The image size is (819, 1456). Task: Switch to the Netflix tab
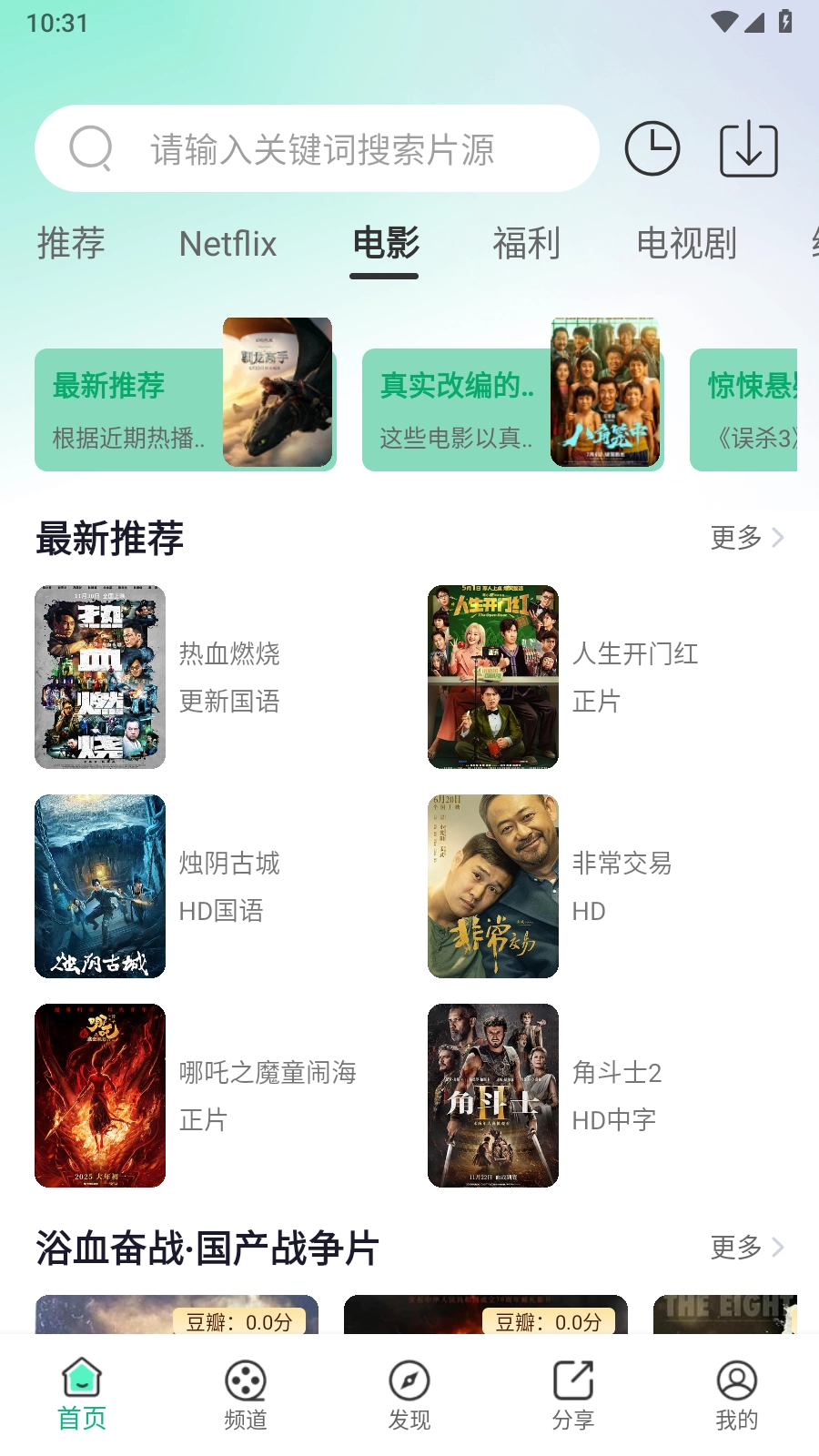pos(227,244)
